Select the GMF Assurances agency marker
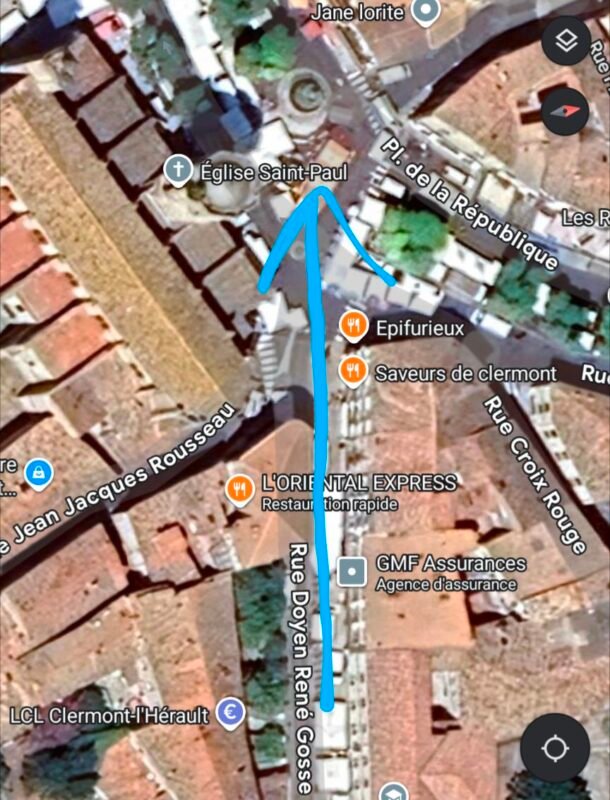The width and height of the screenshot is (610, 800). 352,572
